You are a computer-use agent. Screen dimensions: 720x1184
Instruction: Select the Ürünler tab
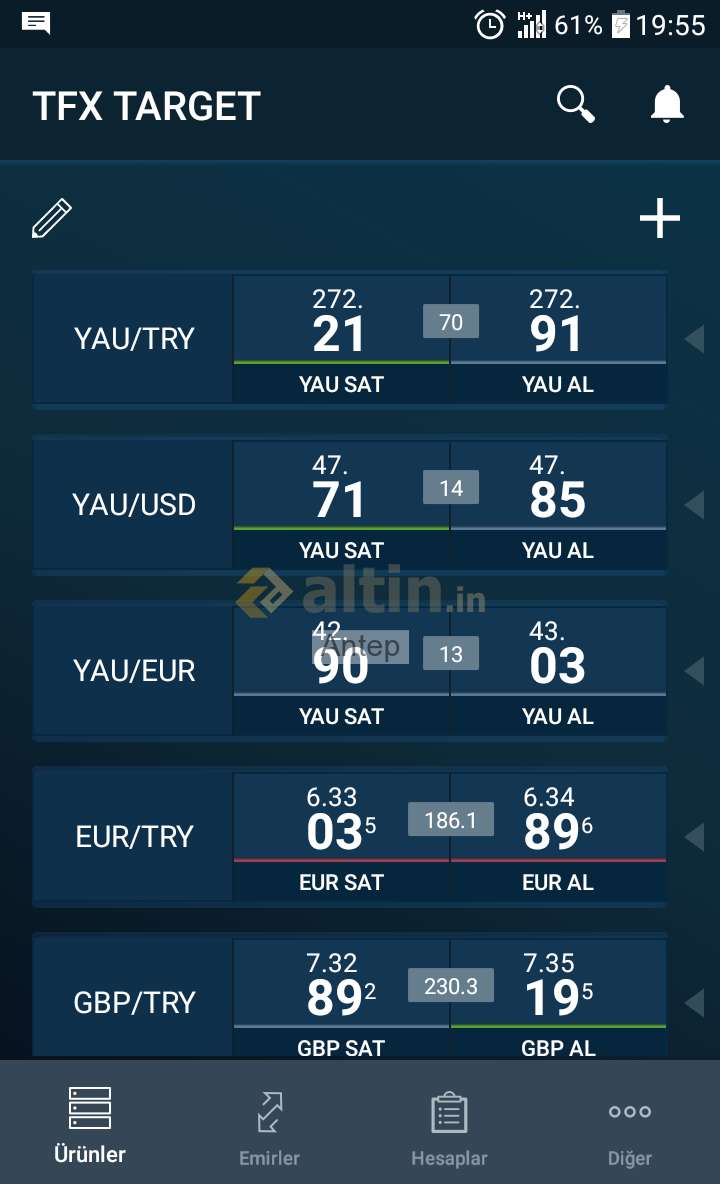point(90,1125)
